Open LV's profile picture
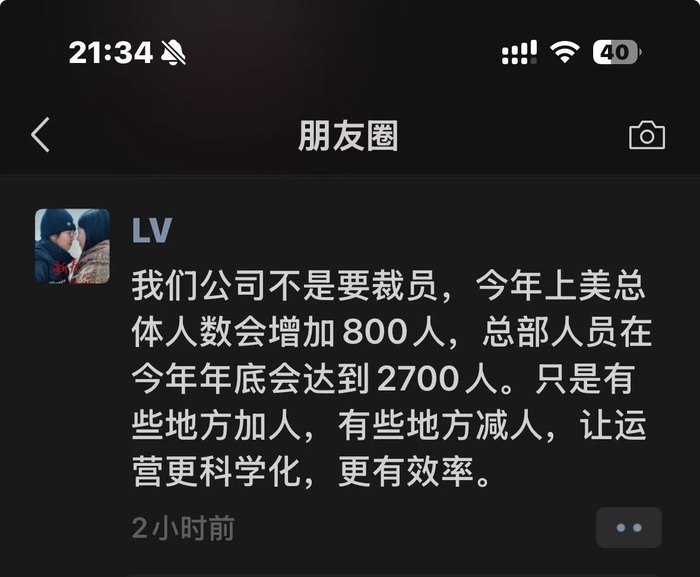Image resolution: width=700 pixels, height=577 pixels. click(72, 246)
